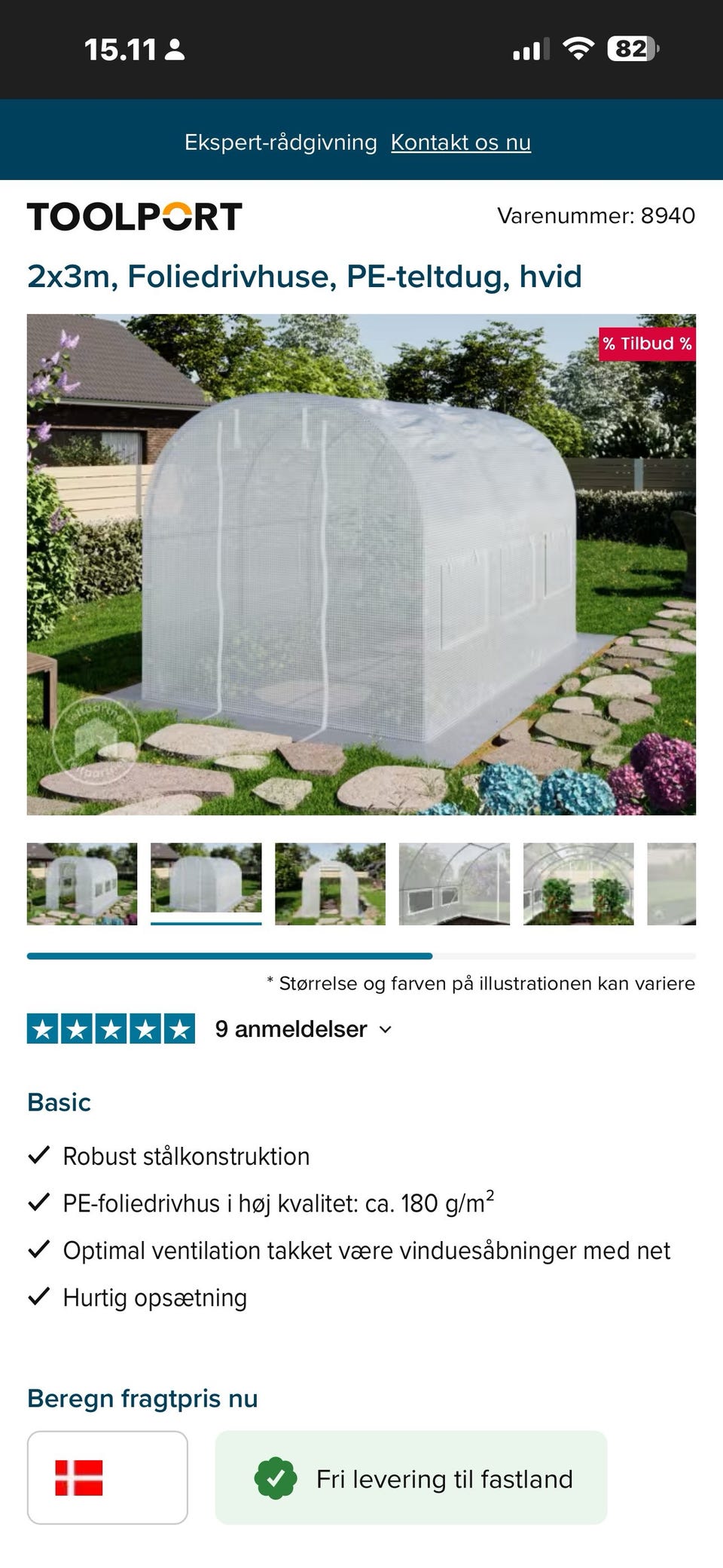Click the checkmark next to Robust stålkonstruktion
The height and width of the screenshot is (1568, 723).
pyautogui.click(x=37, y=1155)
